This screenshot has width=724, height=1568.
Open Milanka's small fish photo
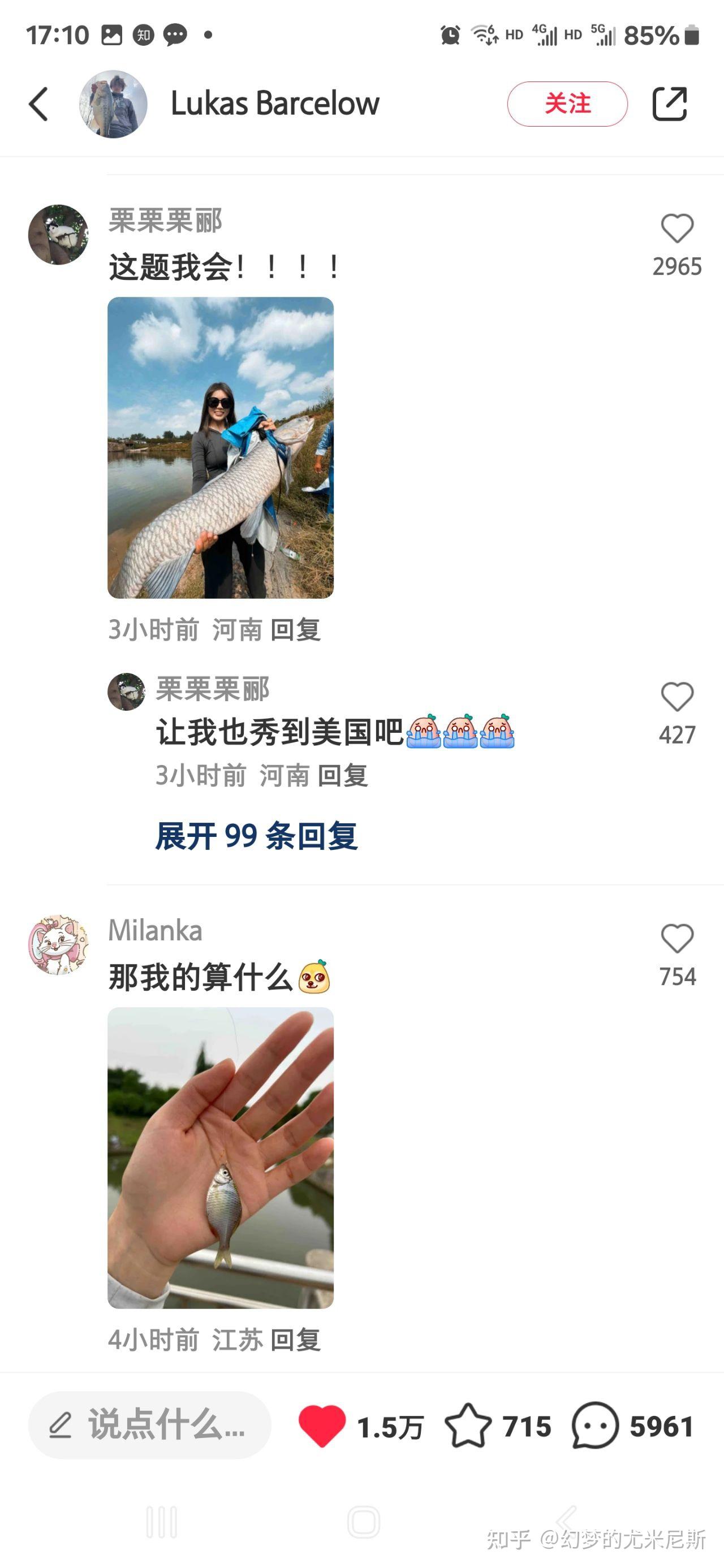point(221,1157)
